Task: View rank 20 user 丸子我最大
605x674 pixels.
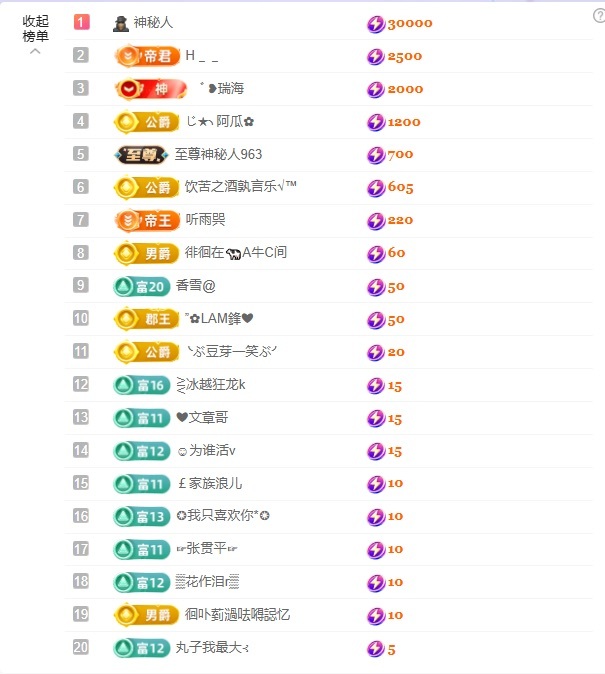Action: tap(213, 648)
